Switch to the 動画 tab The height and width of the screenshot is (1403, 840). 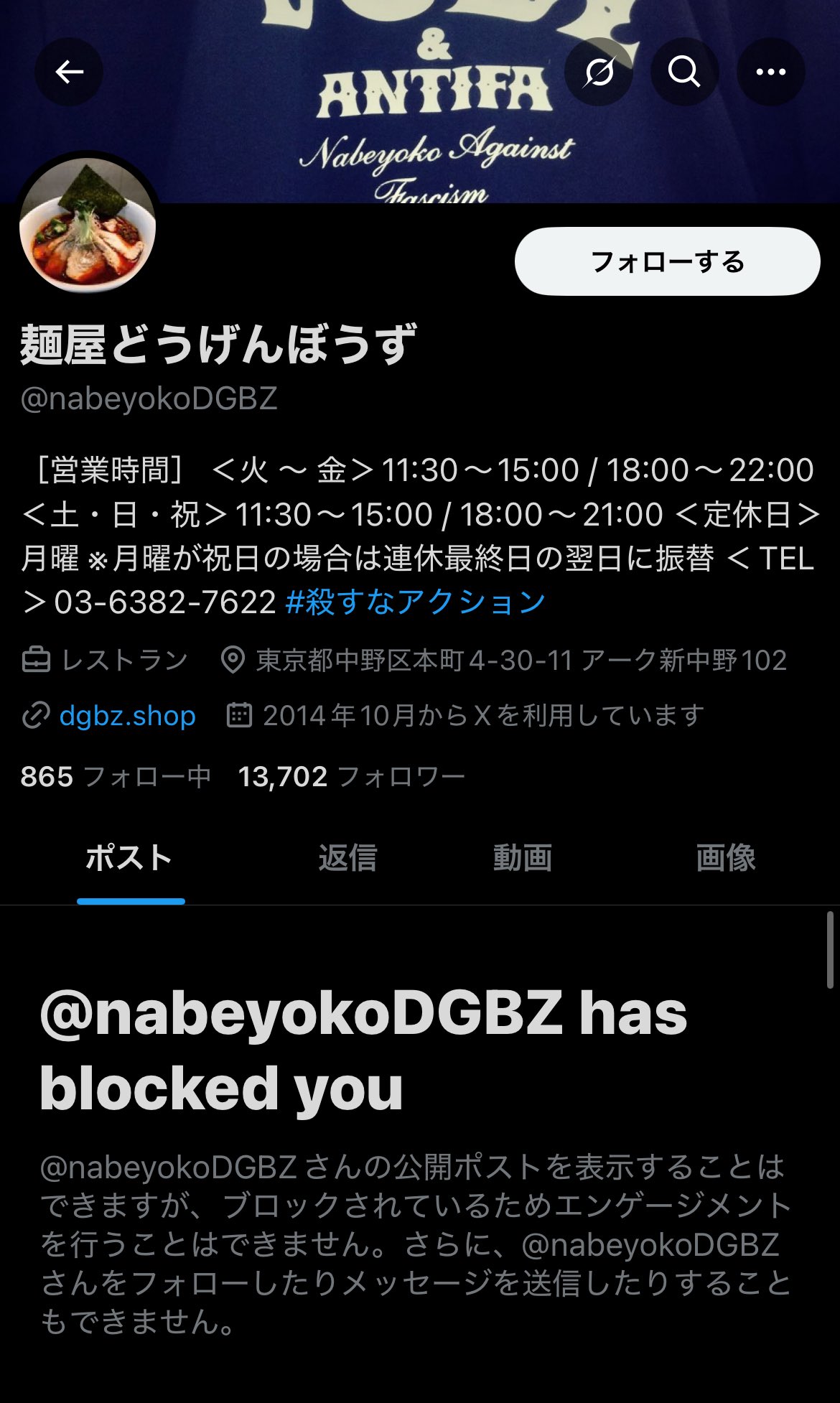[522, 858]
